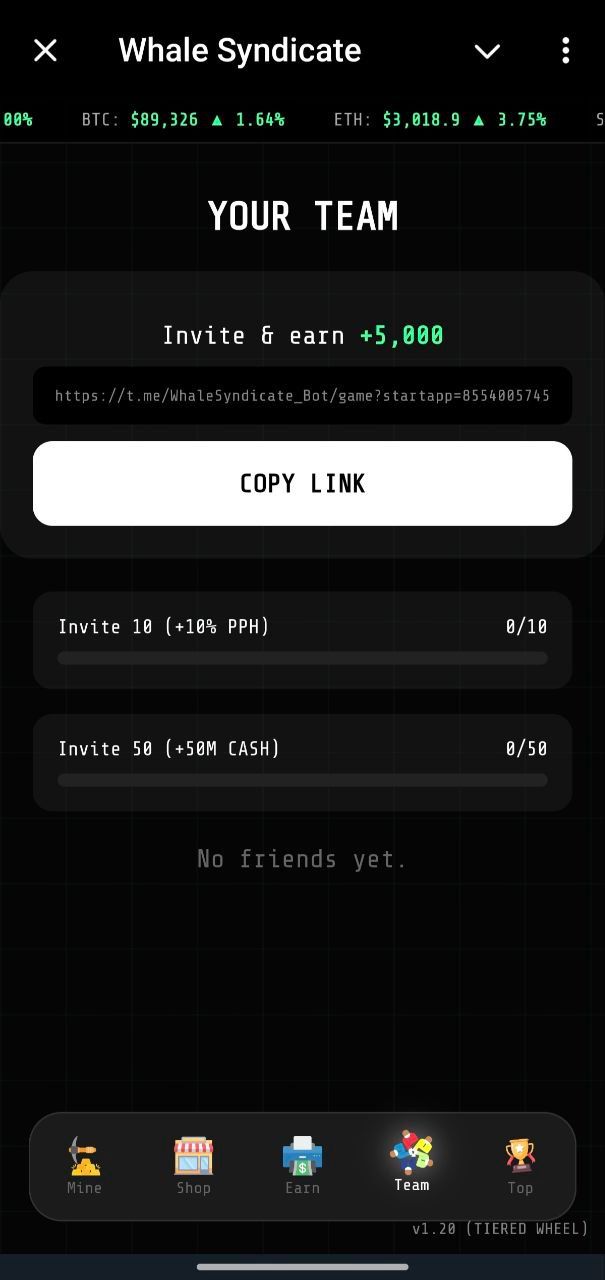Open the three-dot overflow menu

565,50
